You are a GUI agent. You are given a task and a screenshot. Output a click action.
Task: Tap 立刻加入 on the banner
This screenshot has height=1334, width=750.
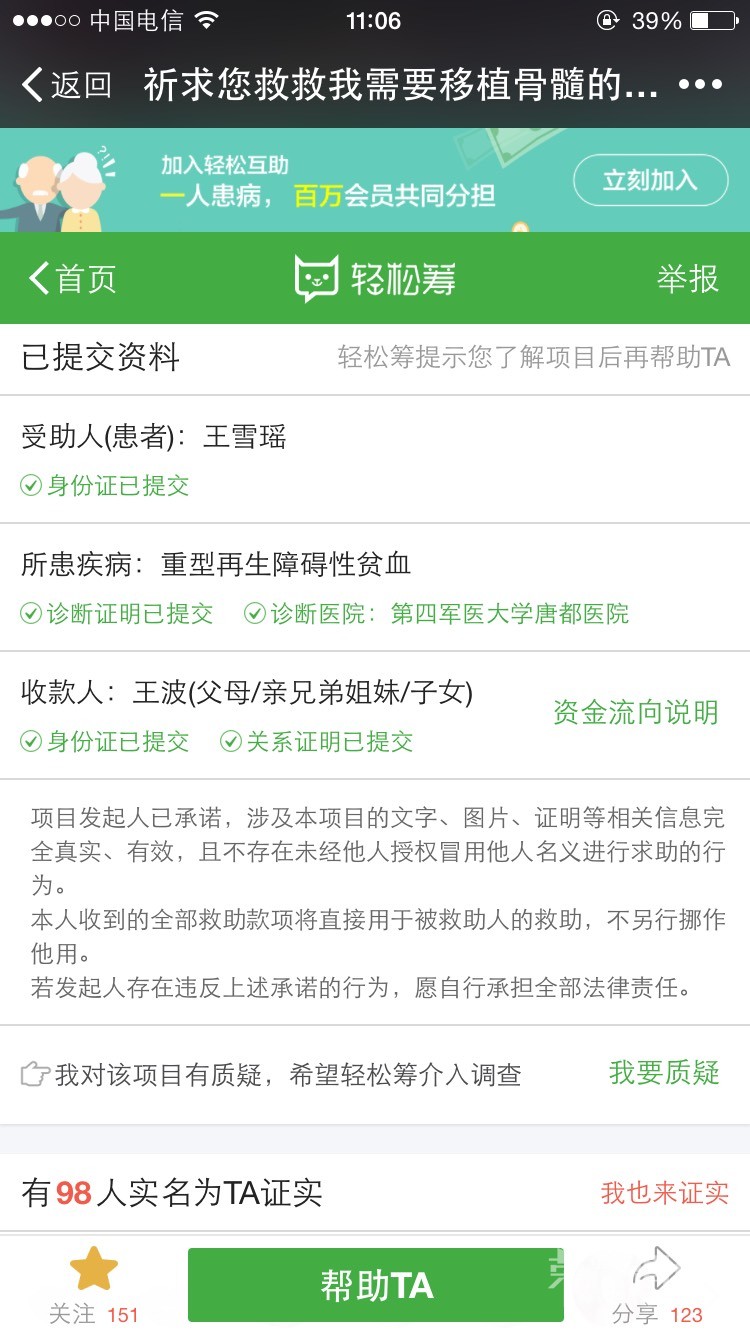(650, 180)
